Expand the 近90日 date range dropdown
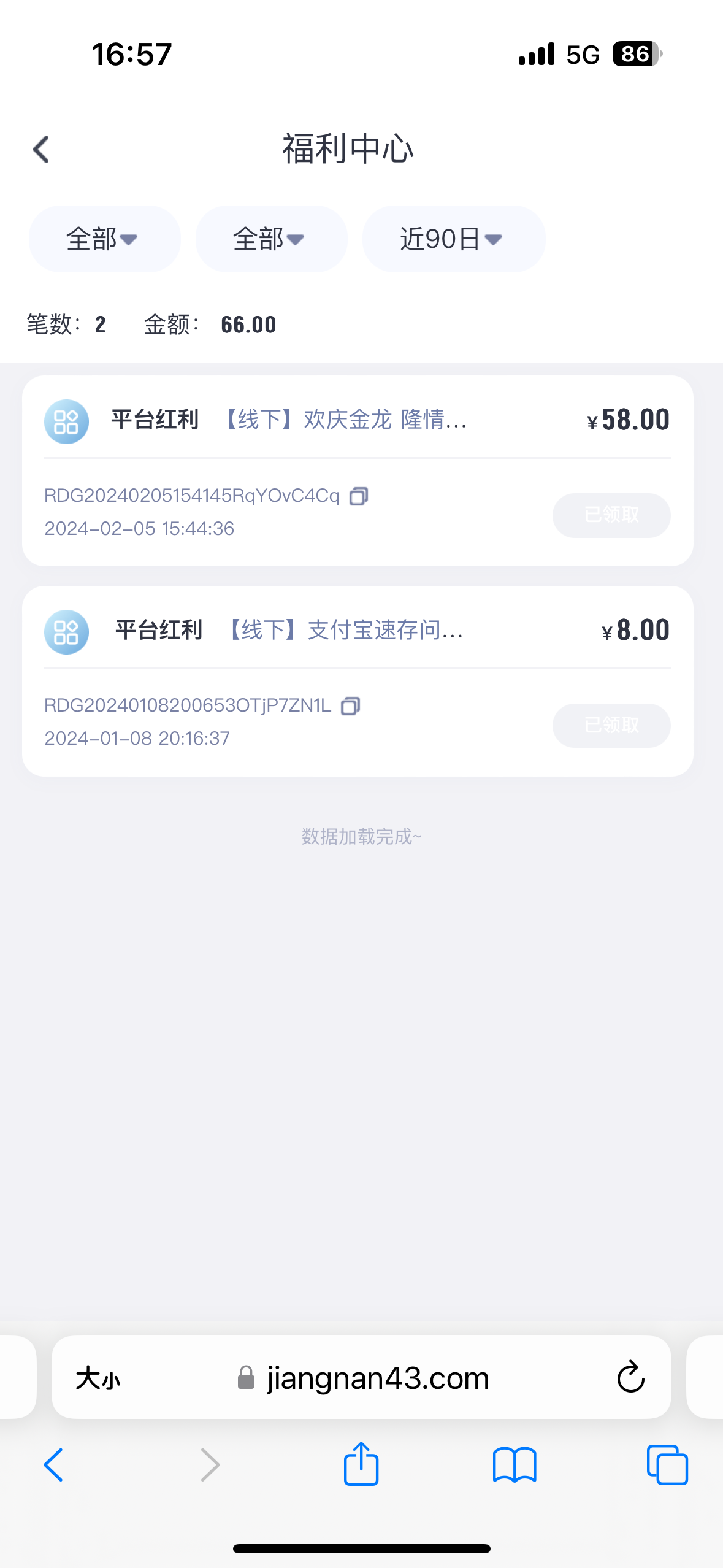The image size is (723, 1568). (453, 239)
